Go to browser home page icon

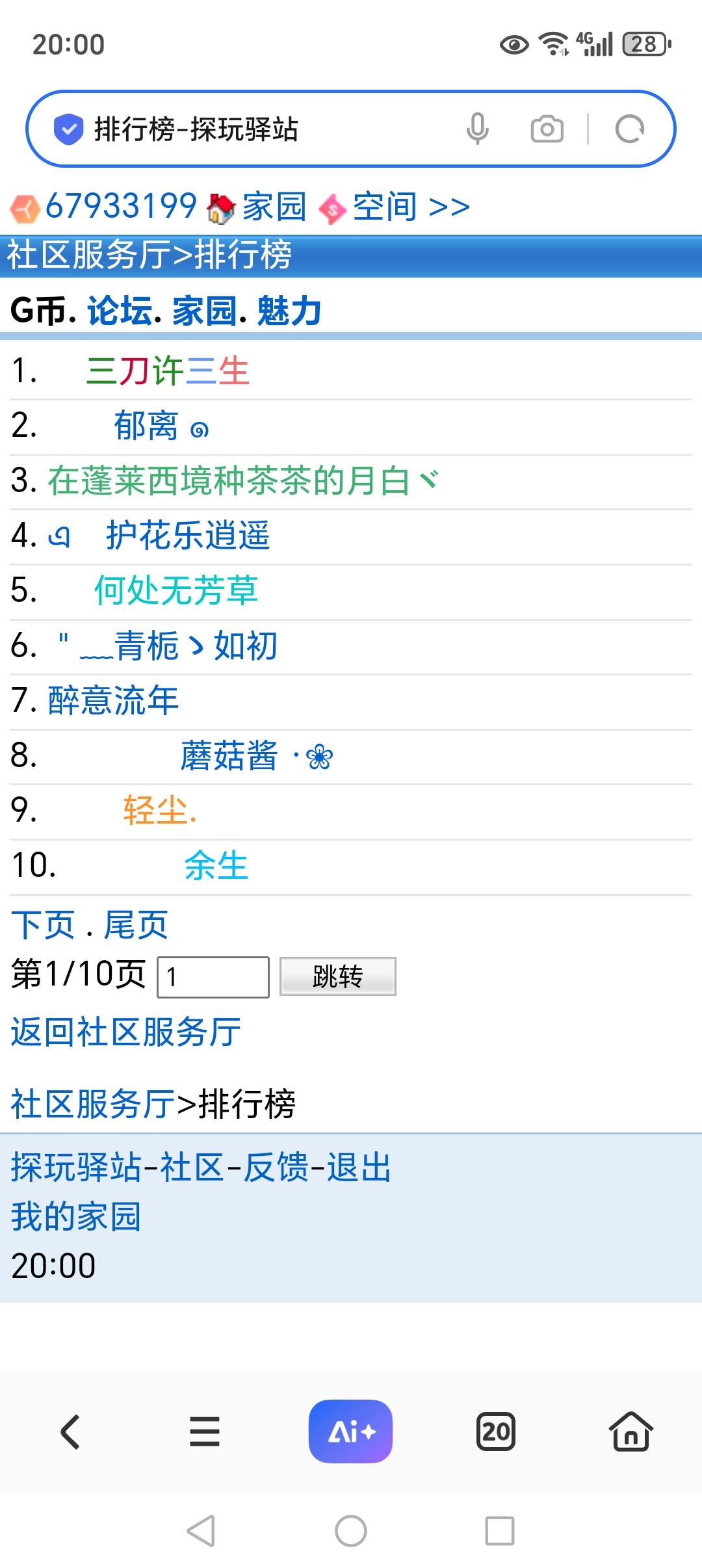click(x=630, y=1431)
